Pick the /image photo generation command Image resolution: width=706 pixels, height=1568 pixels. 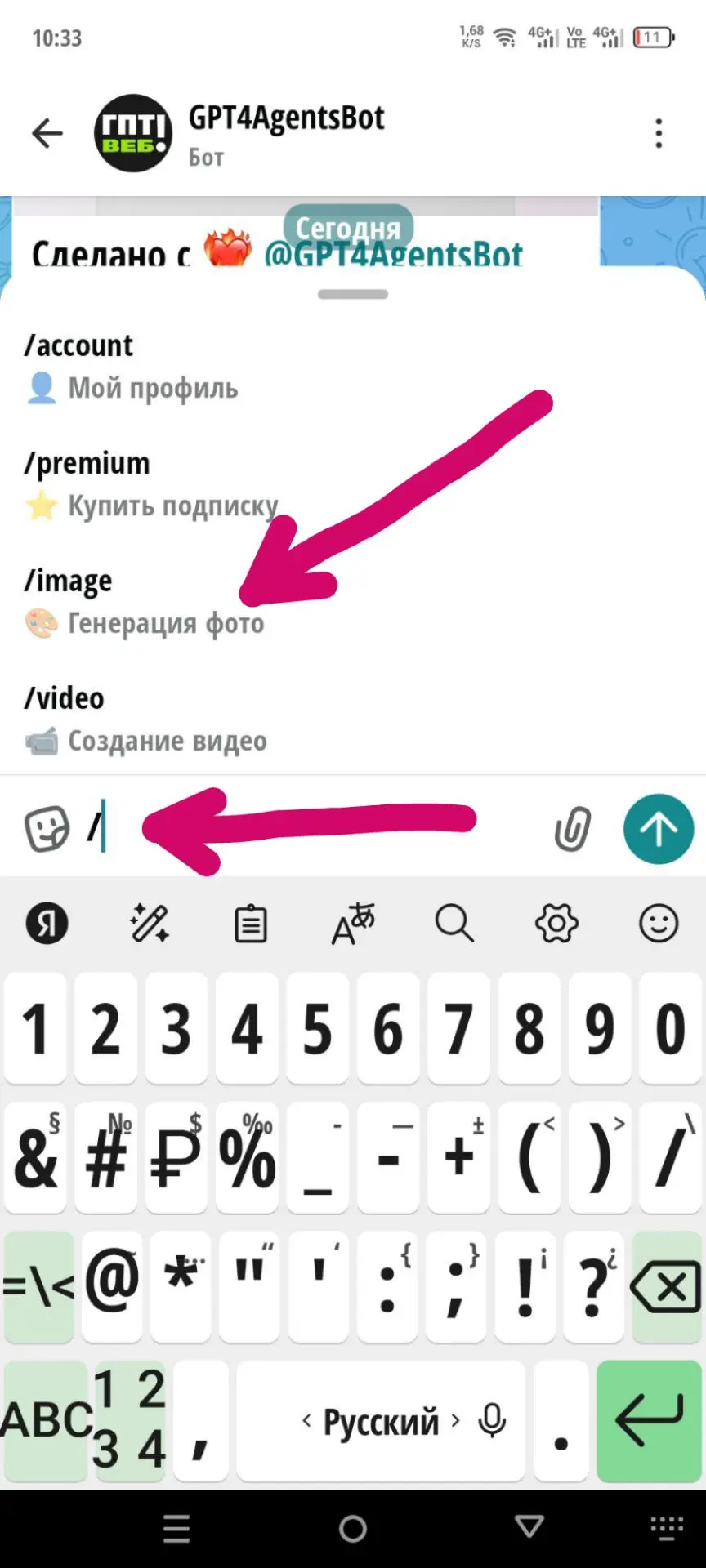tap(353, 603)
